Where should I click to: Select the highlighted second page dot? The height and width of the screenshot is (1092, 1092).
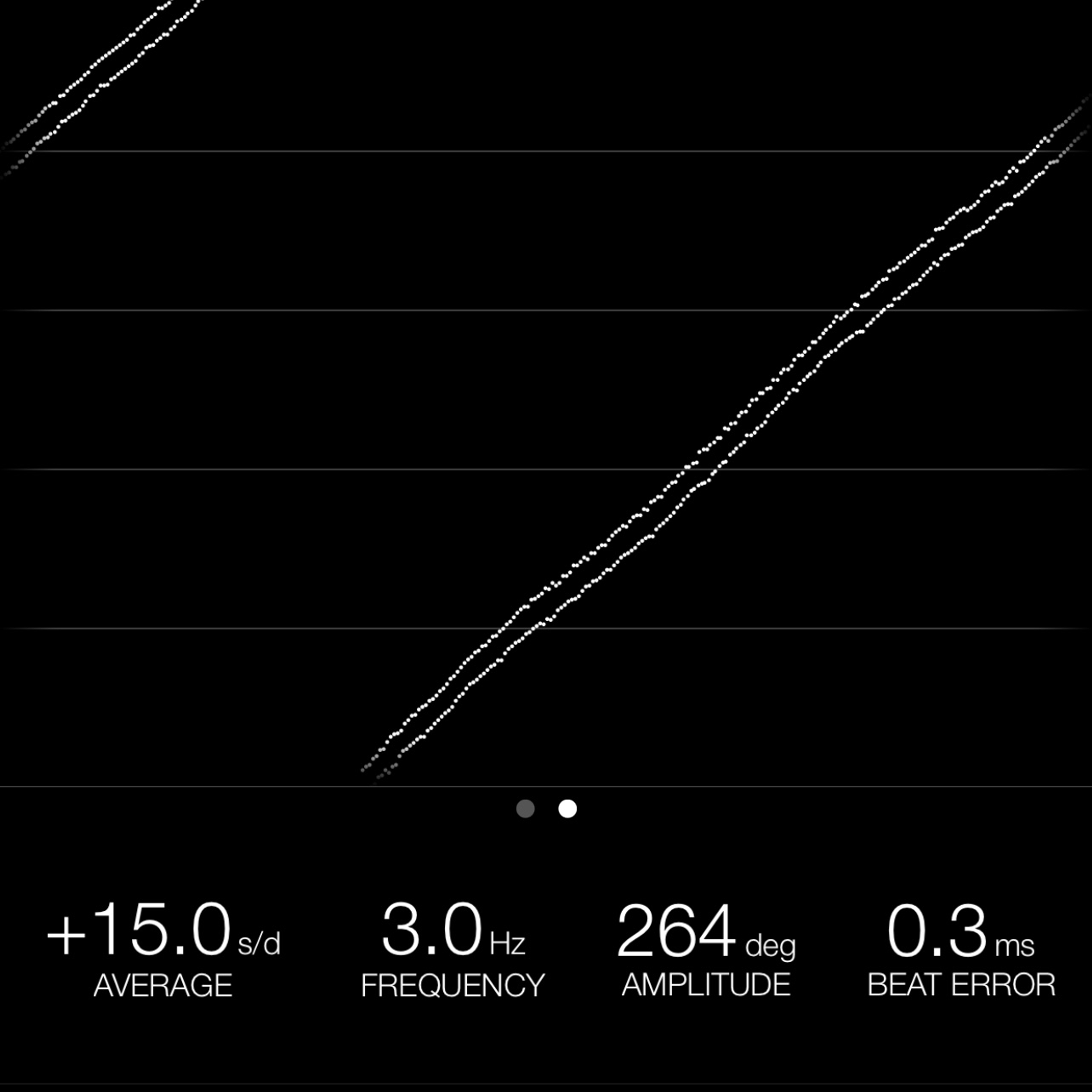(x=568, y=809)
